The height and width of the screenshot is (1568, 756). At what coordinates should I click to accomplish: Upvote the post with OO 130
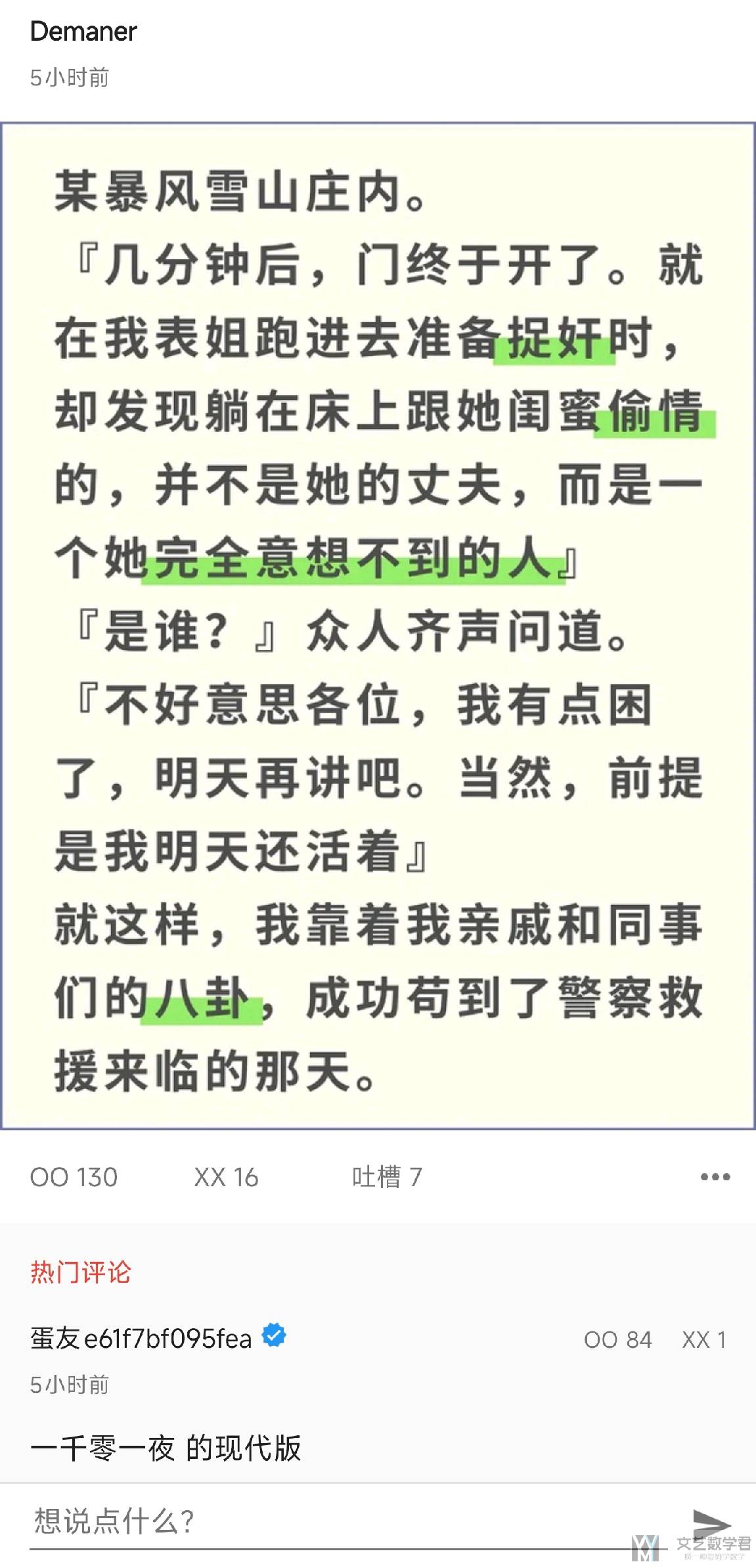(x=74, y=1177)
